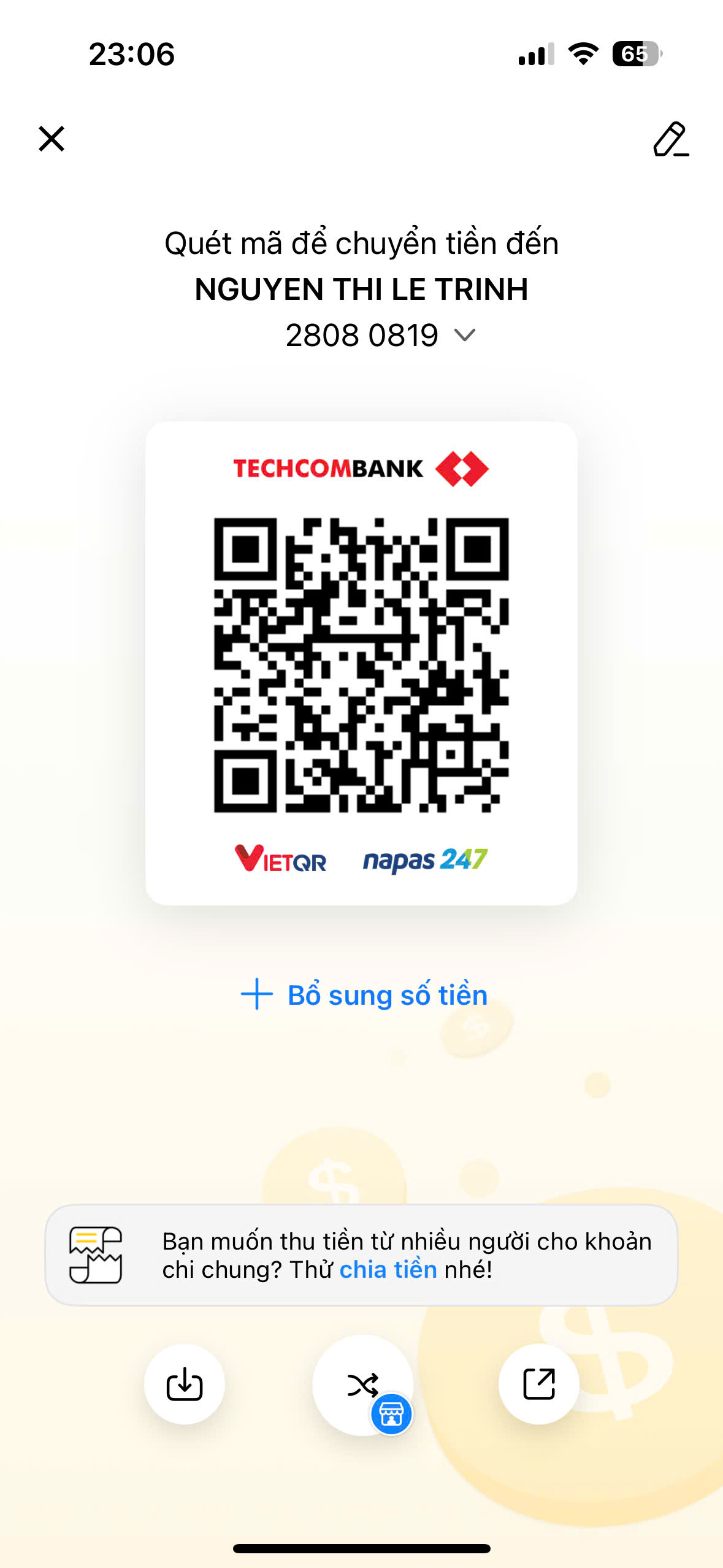Viewport: 723px width, 1568px height.
Task: Close the QR code screen
Action: [x=52, y=139]
